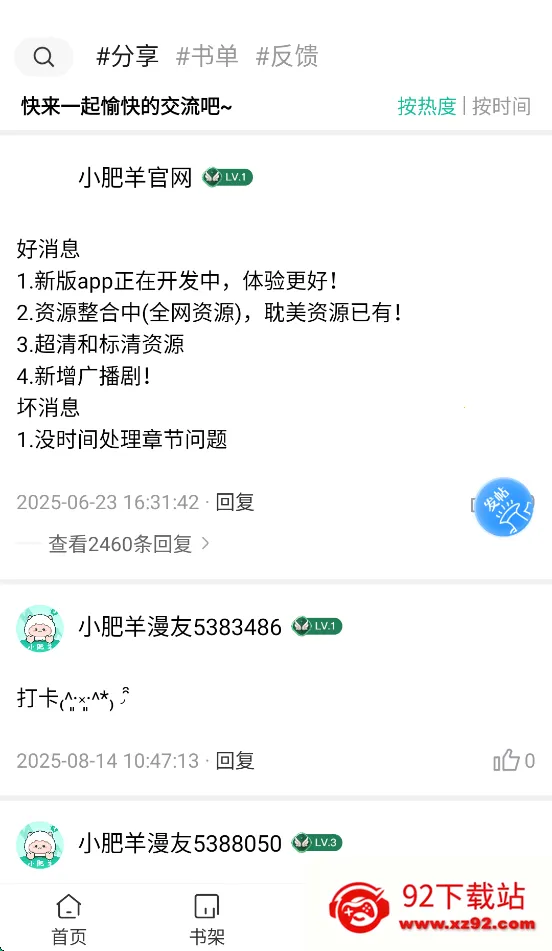Tap the 发帖 floating button
The height and width of the screenshot is (951, 552).
504,507
